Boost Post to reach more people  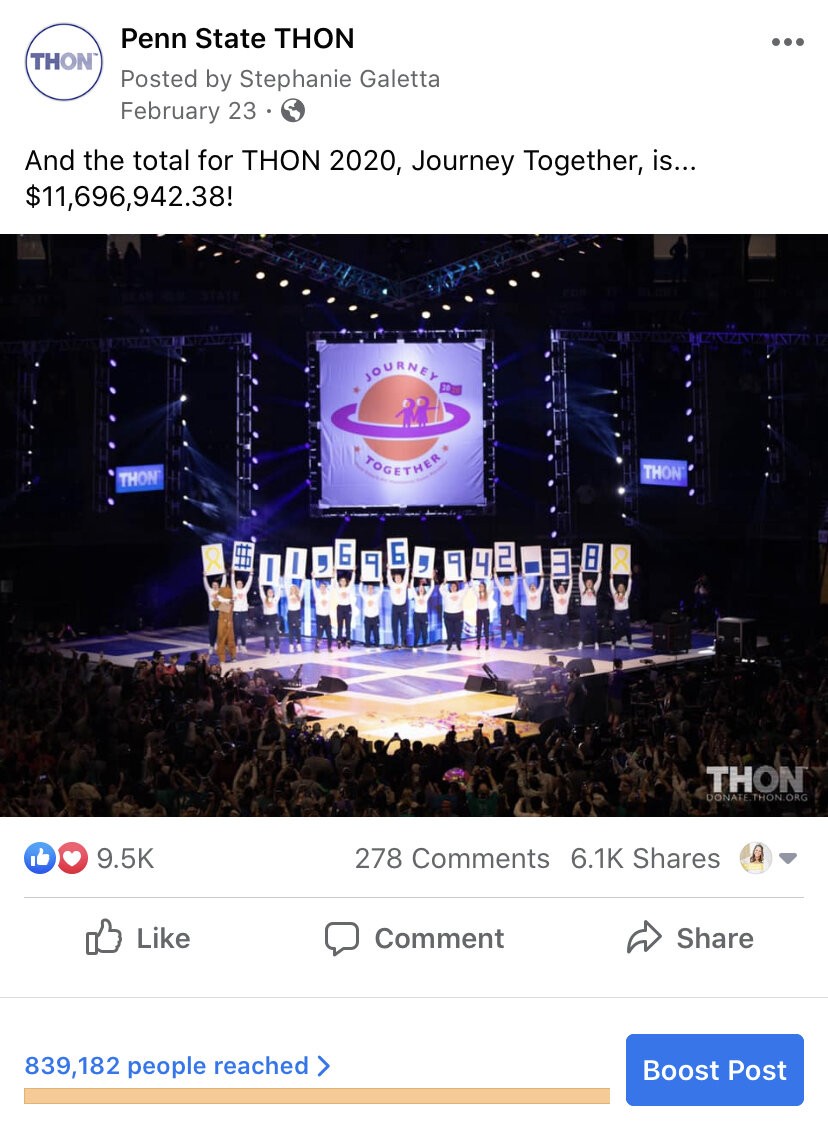(714, 1070)
